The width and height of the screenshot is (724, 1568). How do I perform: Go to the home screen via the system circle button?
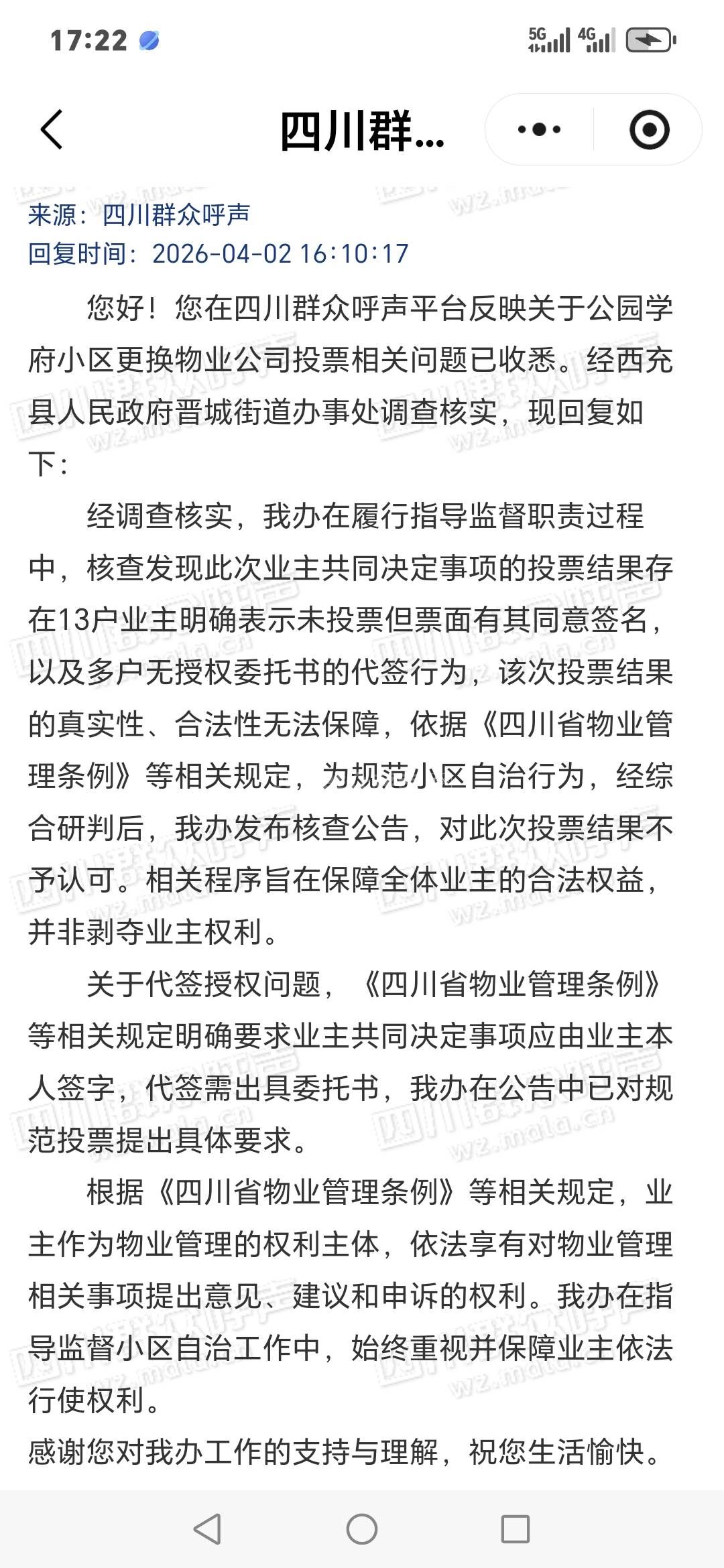[362, 1529]
